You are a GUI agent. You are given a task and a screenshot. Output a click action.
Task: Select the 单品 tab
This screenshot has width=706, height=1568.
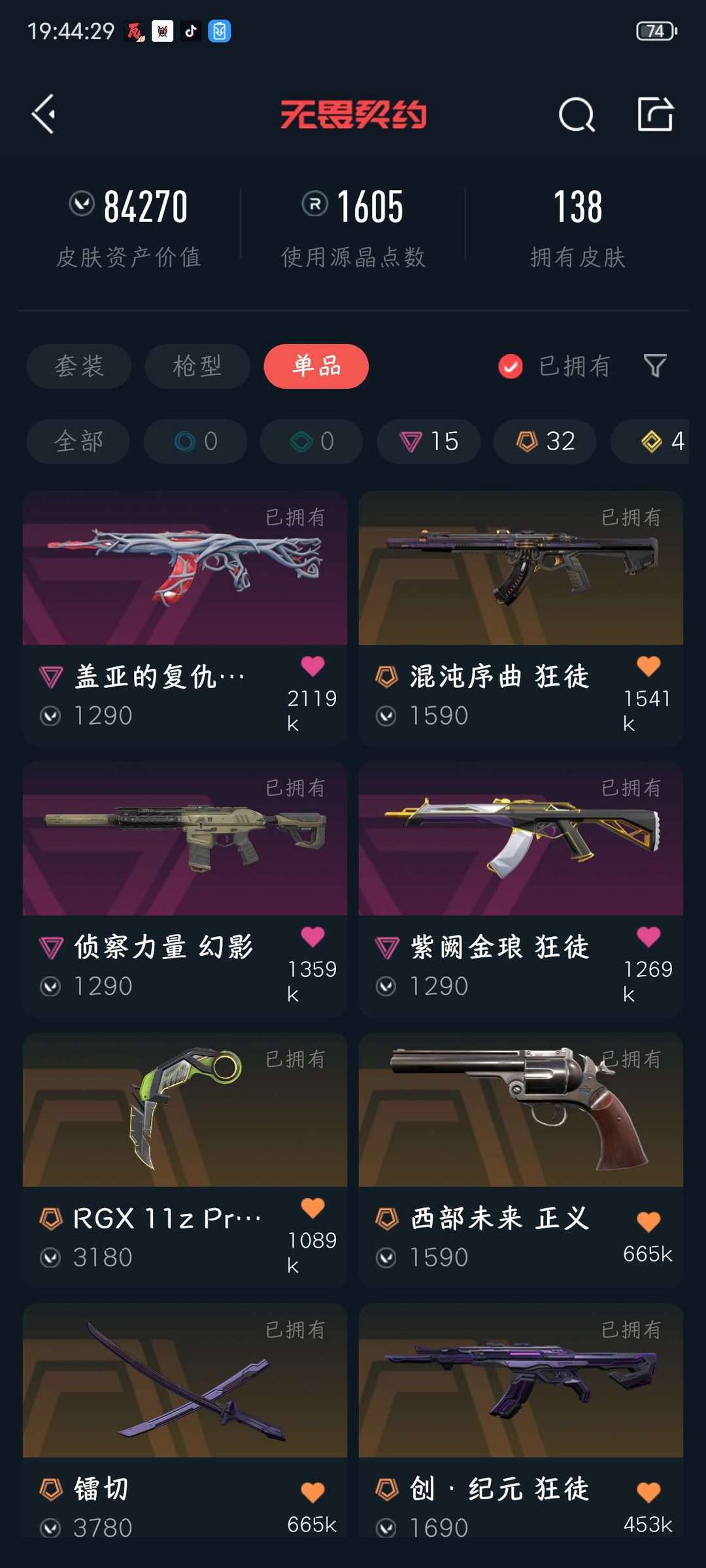pos(316,366)
